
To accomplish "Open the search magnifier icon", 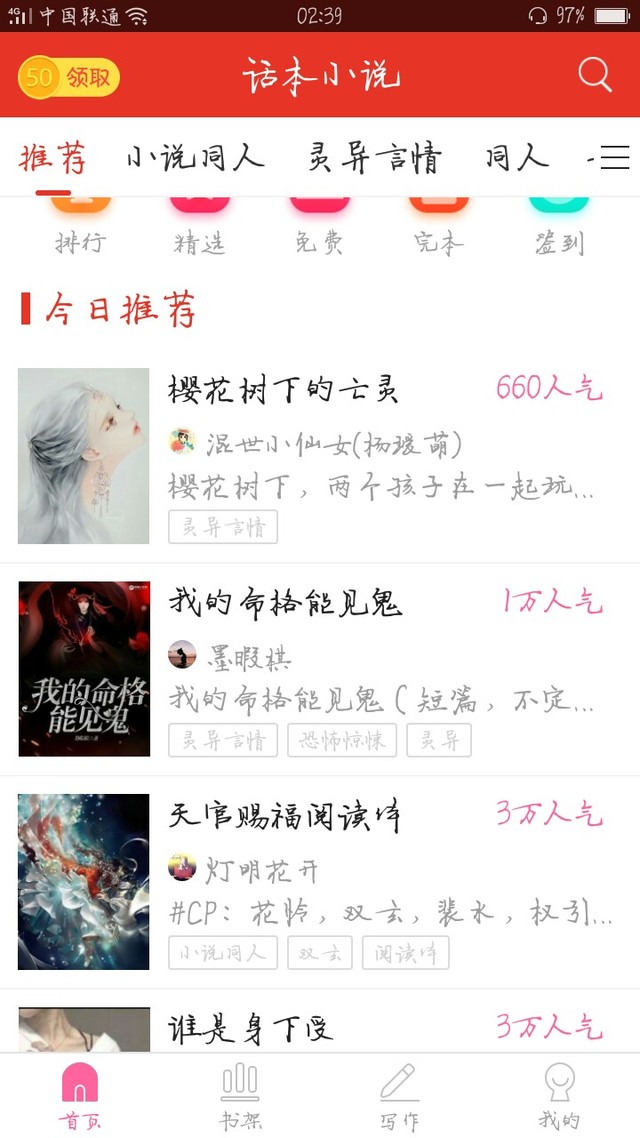I will pyautogui.click(x=594, y=75).
